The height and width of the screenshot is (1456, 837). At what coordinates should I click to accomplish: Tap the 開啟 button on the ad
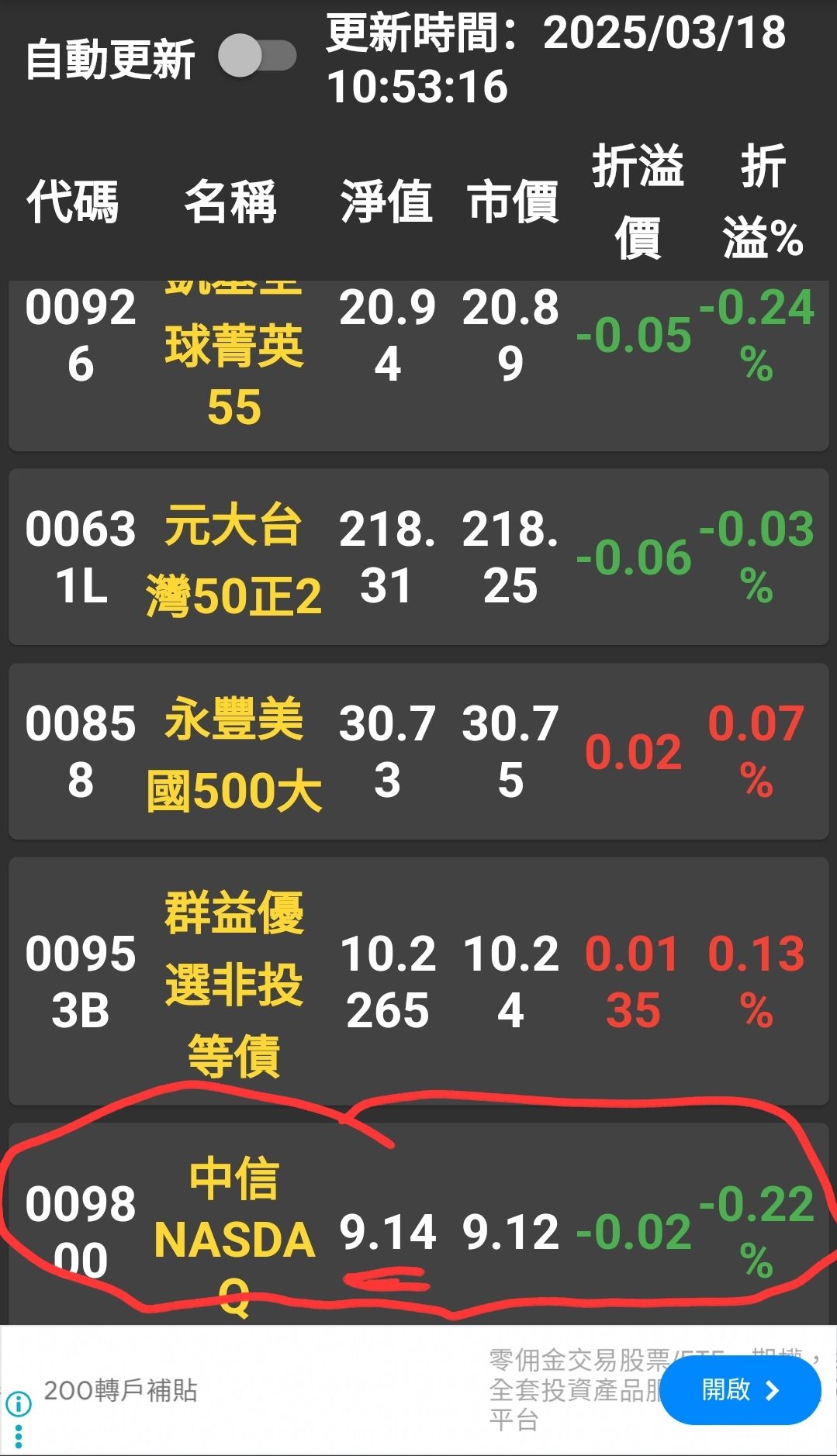[739, 1389]
